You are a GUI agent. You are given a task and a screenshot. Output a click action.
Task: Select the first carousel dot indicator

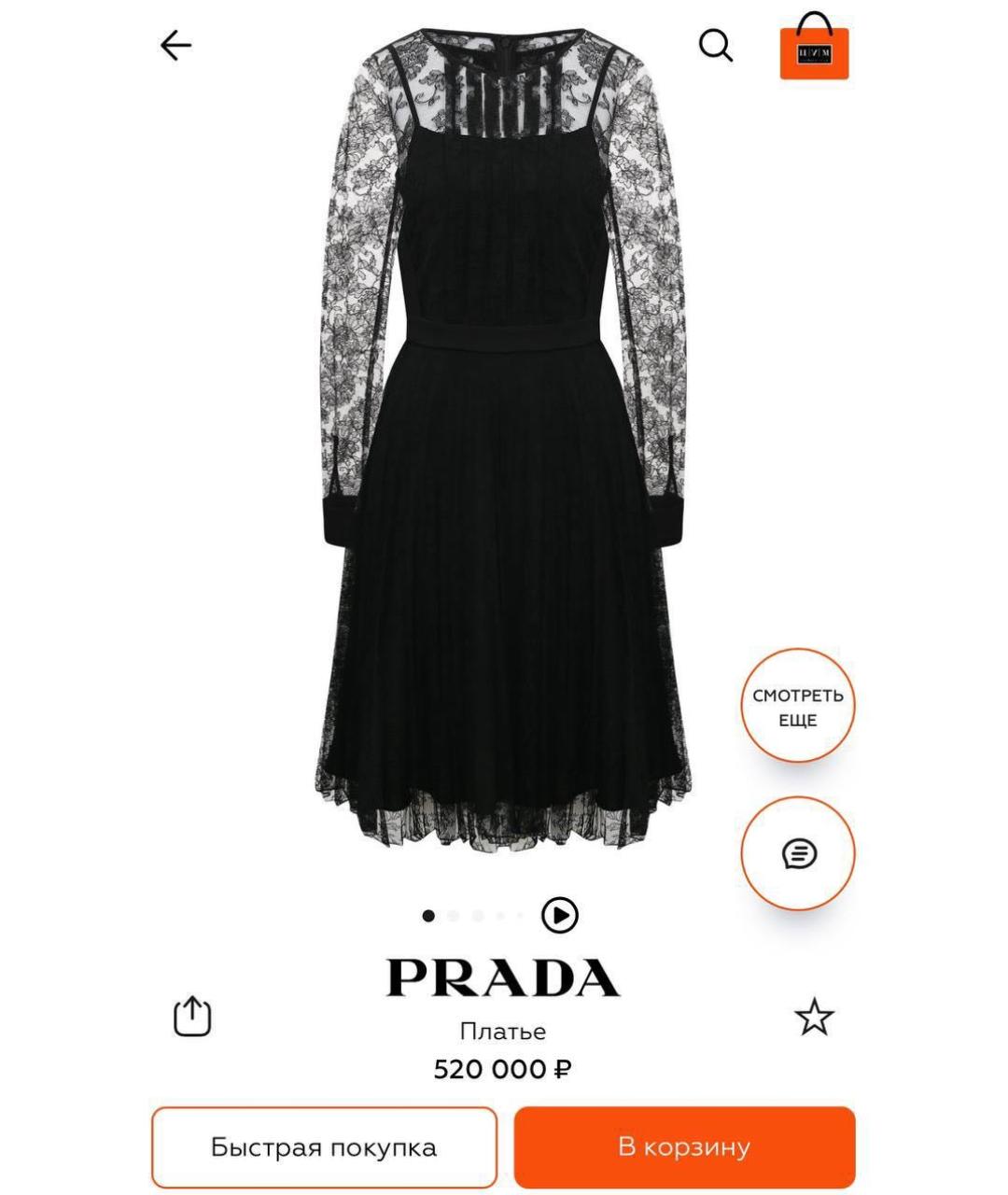[x=428, y=917]
